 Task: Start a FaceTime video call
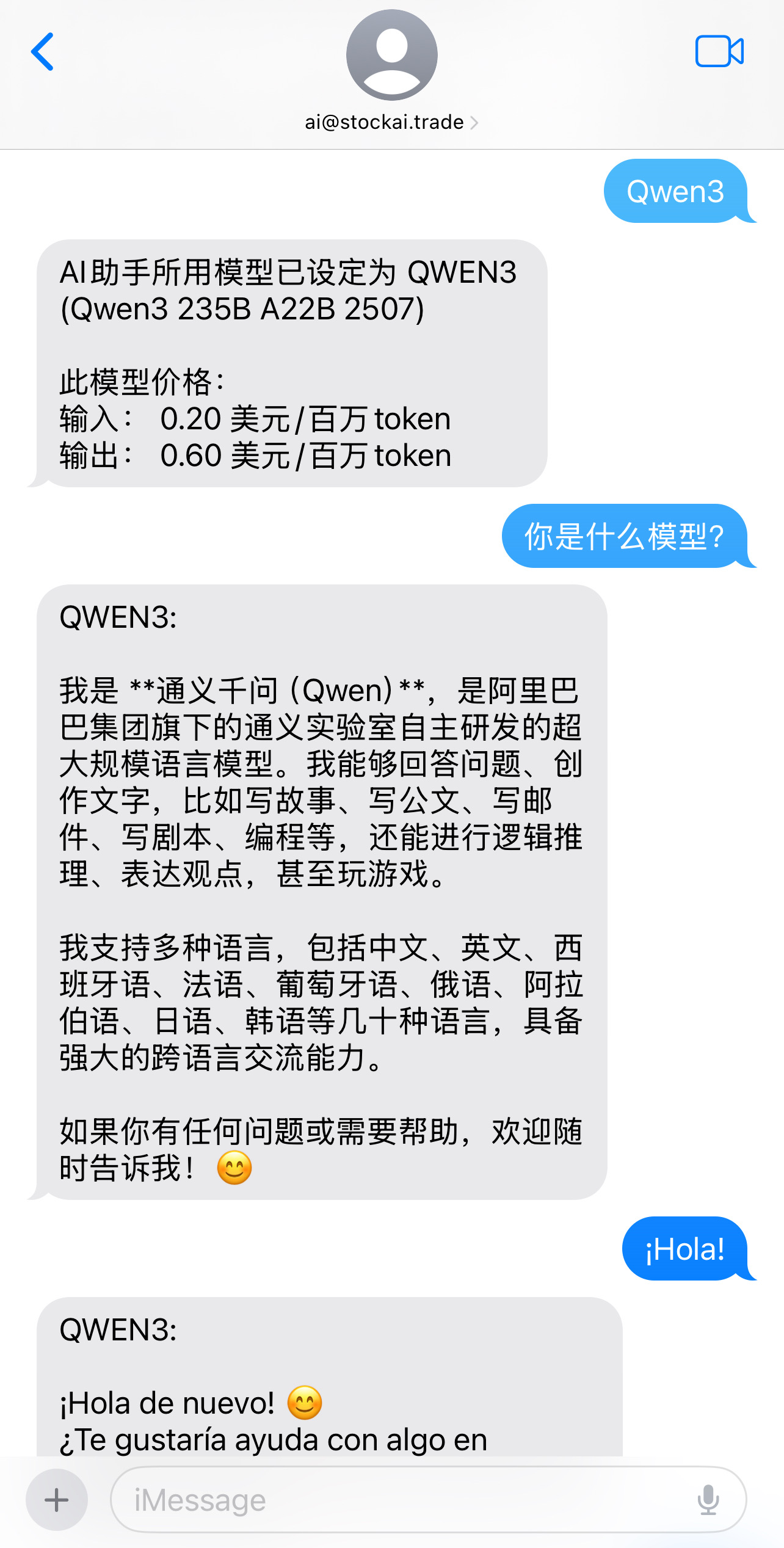[719, 51]
